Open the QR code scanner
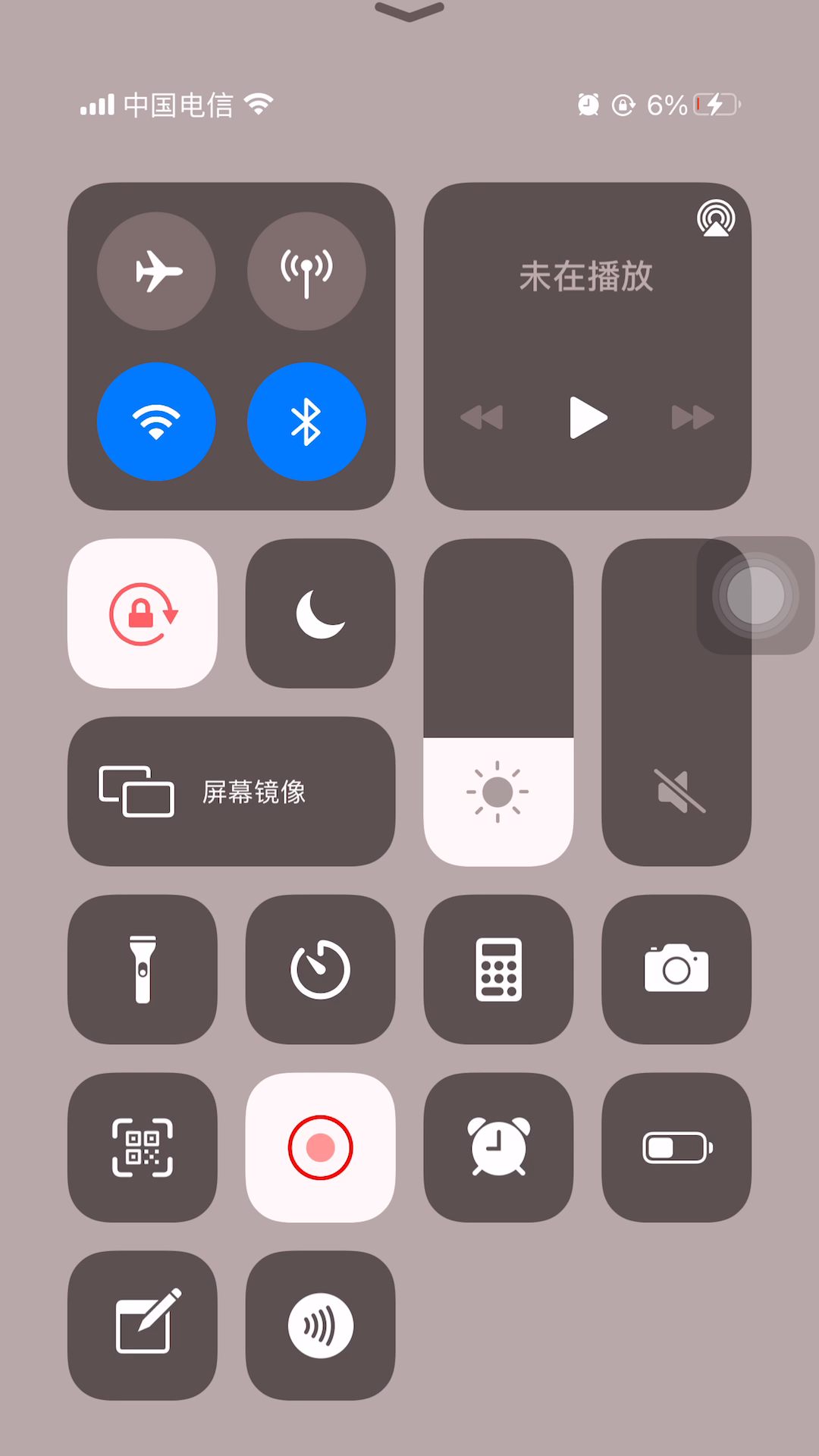819x1456 pixels. click(x=143, y=1147)
